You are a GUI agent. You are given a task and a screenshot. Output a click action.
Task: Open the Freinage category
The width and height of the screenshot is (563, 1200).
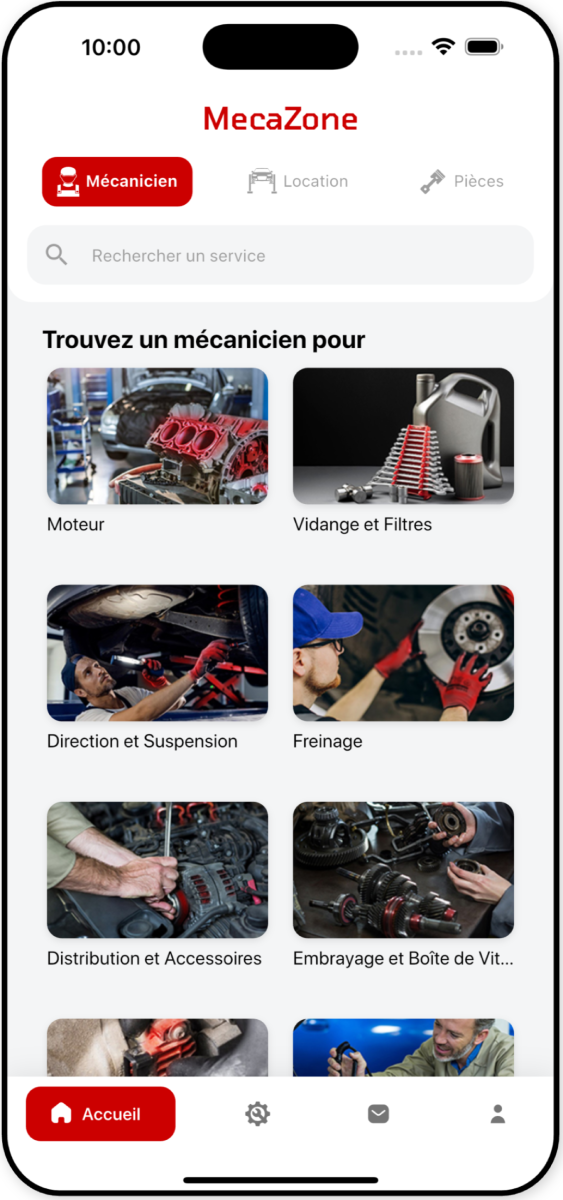[403, 668]
